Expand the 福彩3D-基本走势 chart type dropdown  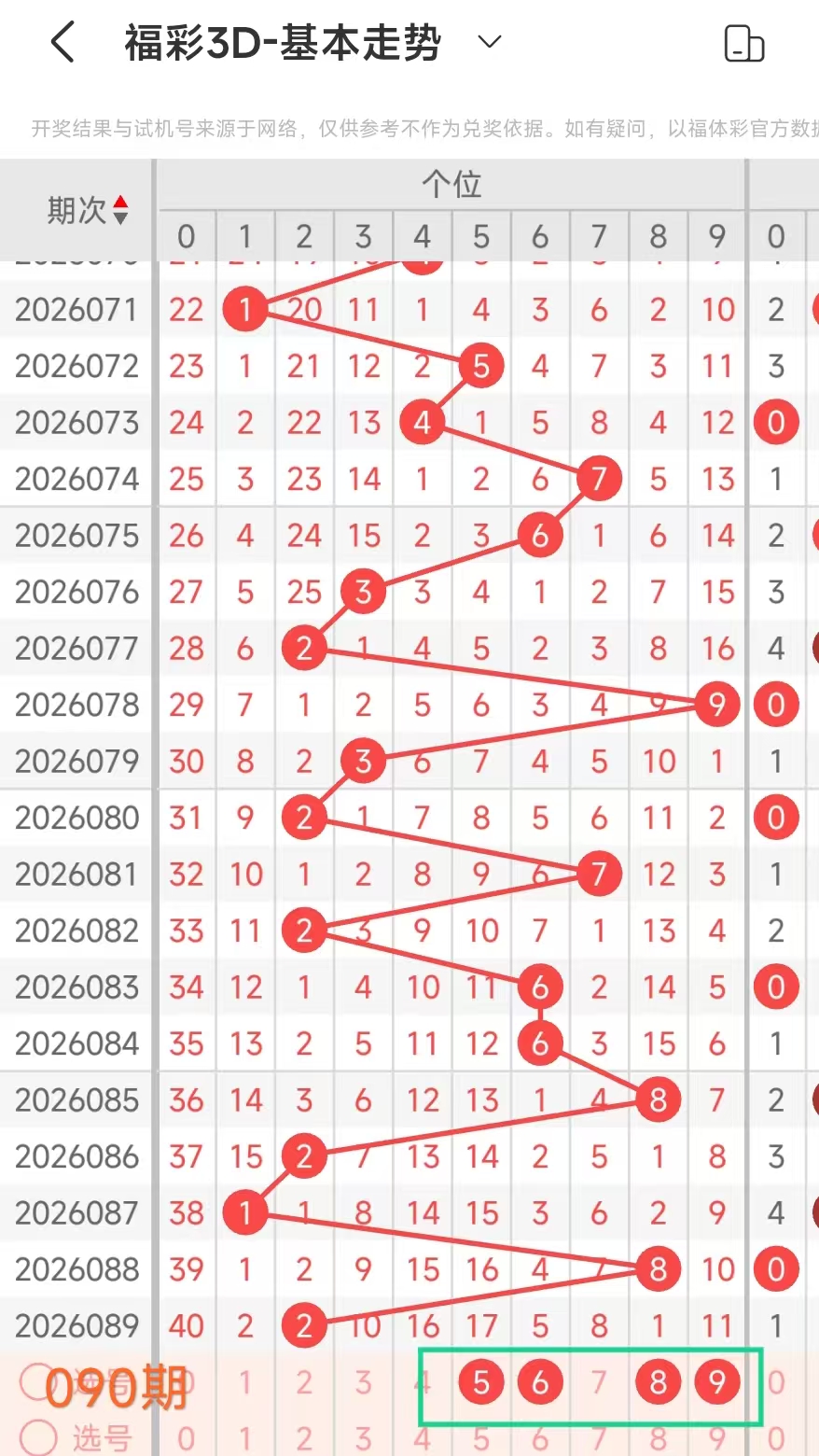490,42
